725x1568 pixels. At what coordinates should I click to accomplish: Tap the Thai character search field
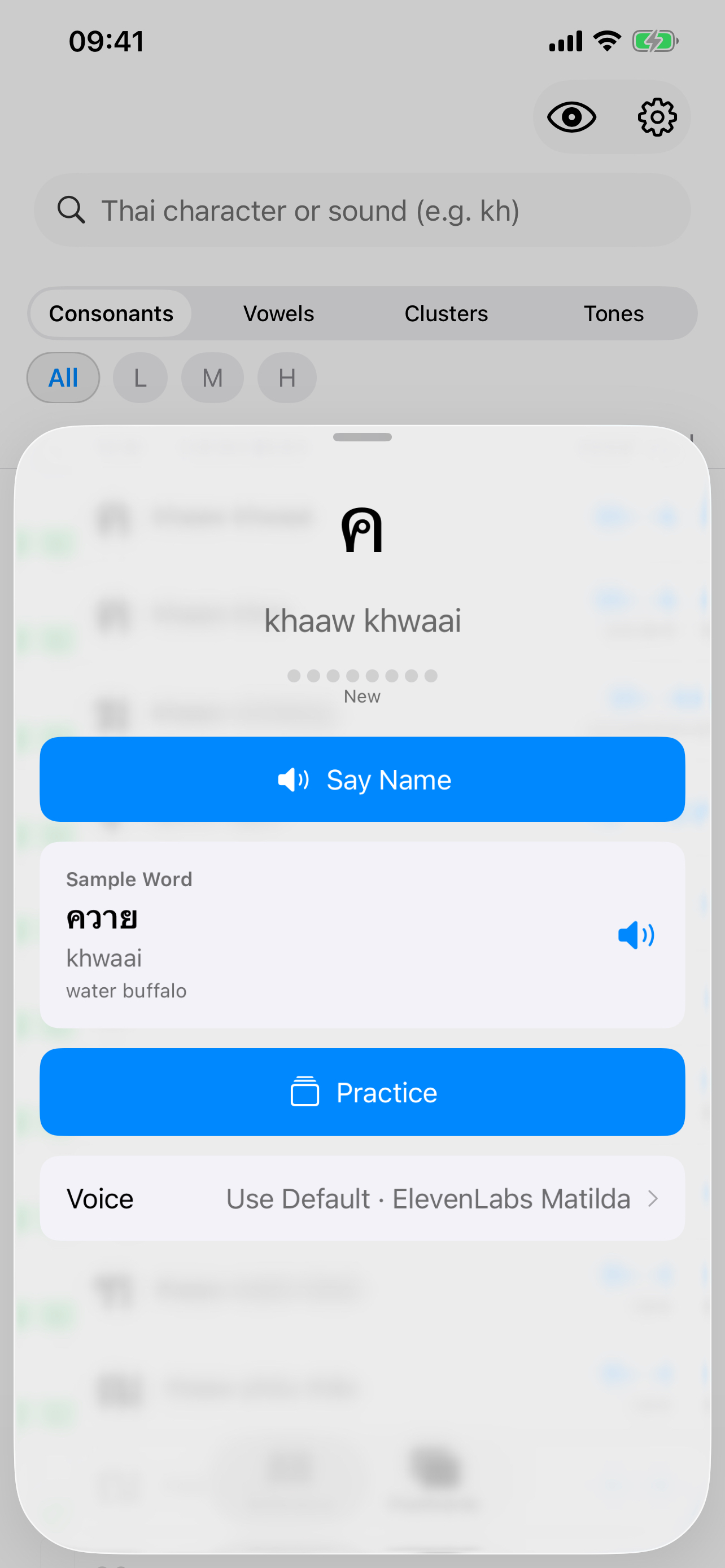click(362, 211)
